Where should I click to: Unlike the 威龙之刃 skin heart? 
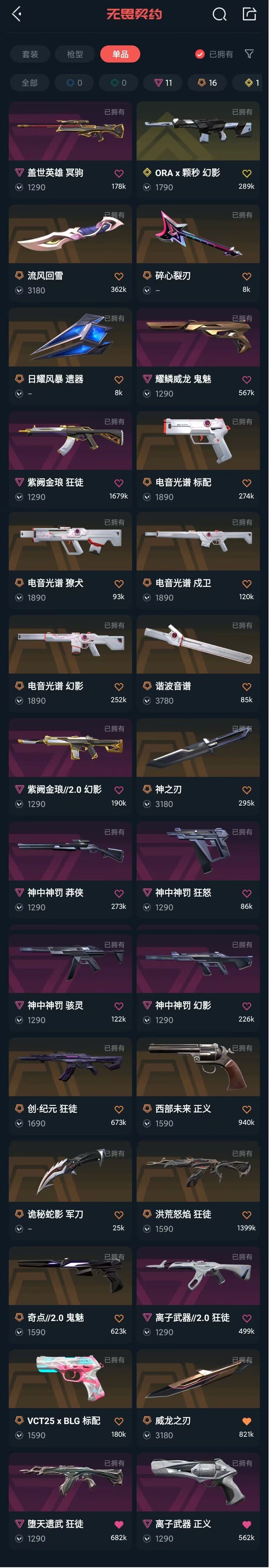(247, 1421)
